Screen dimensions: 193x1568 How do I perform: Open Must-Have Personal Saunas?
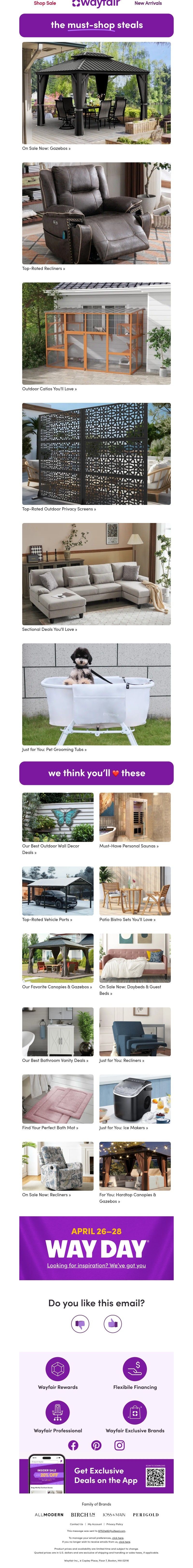click(x=128, y=846)
